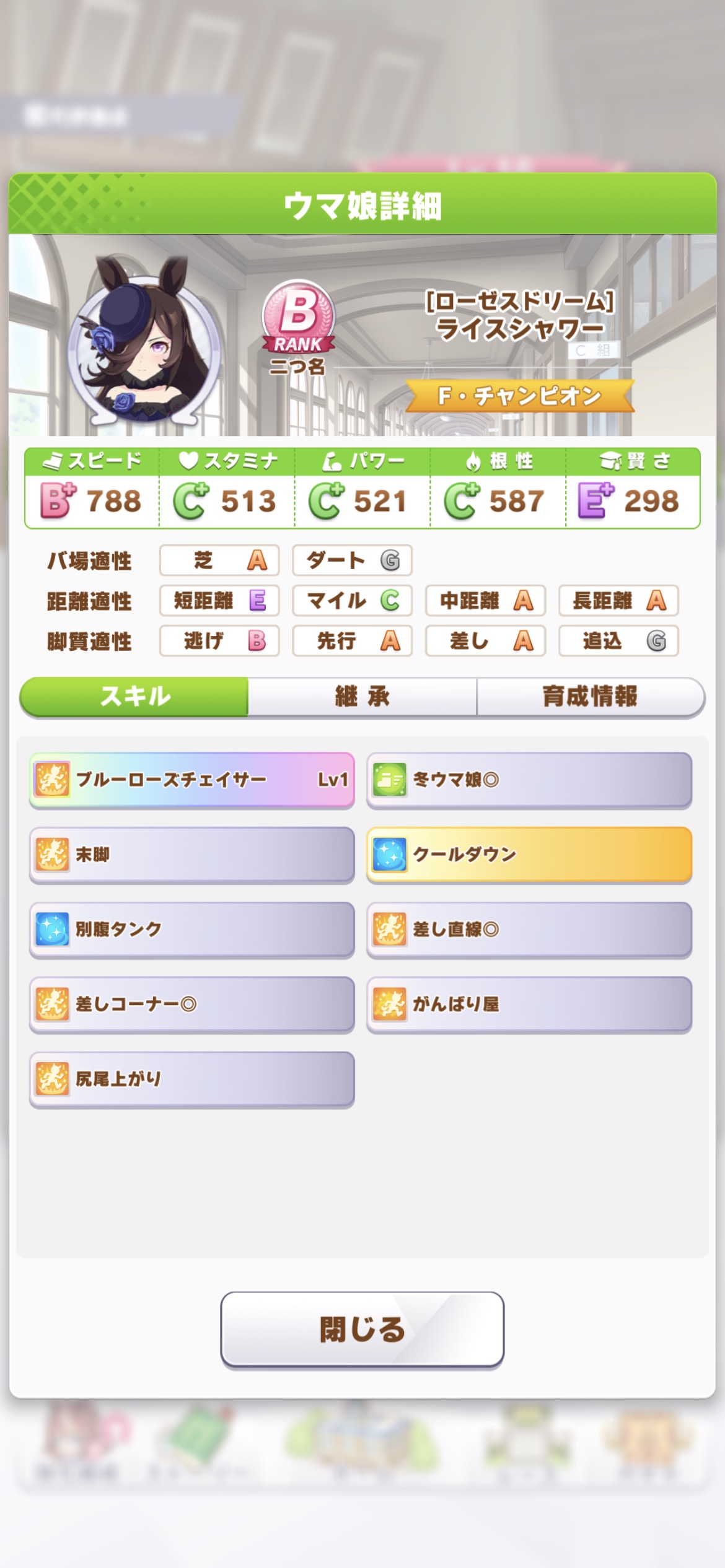725x1568 pixels.
Task: Switch to the 継承 tab
Action: tap(362, 697)
